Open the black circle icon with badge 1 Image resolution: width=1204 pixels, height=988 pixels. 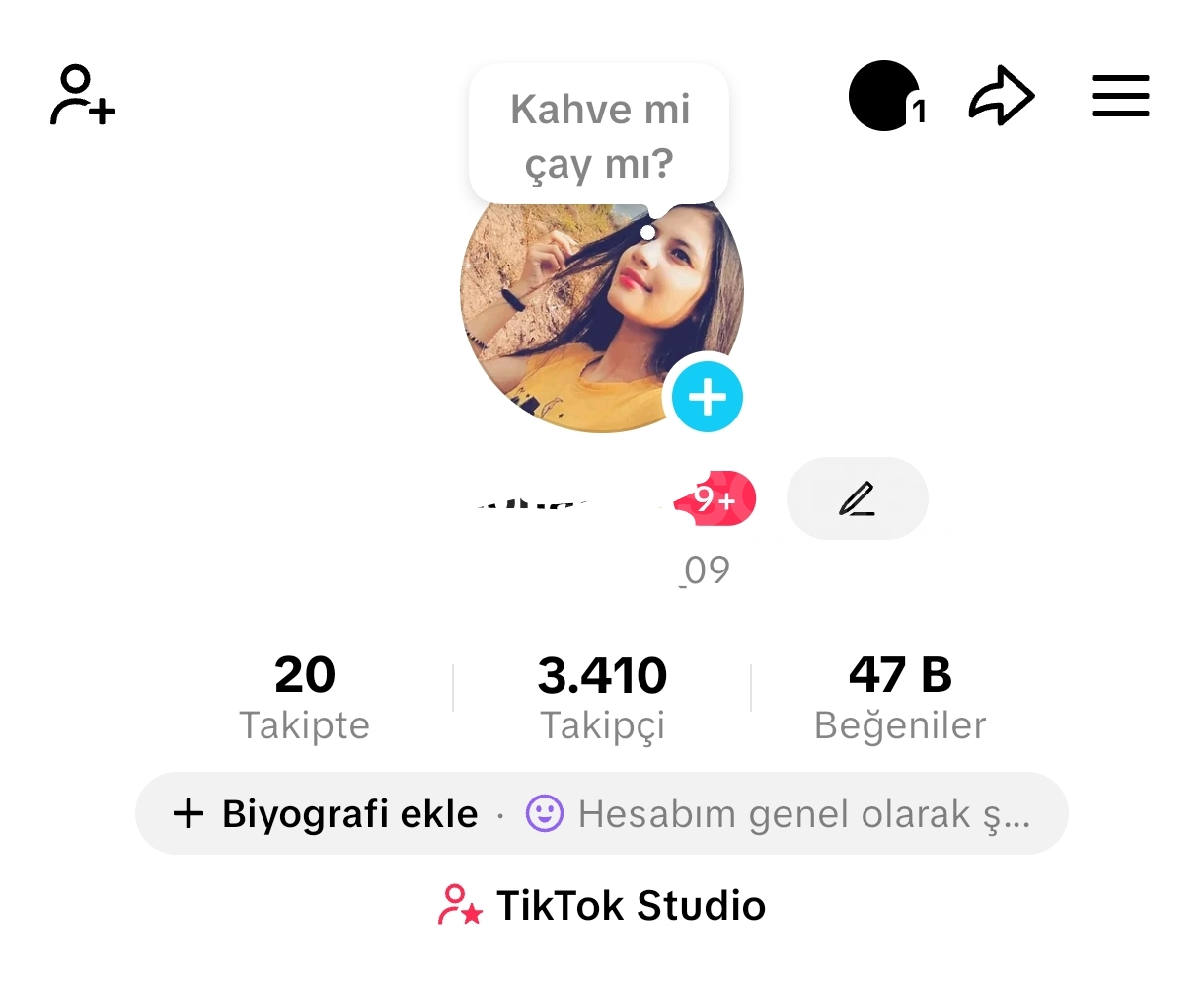(885, 96)
